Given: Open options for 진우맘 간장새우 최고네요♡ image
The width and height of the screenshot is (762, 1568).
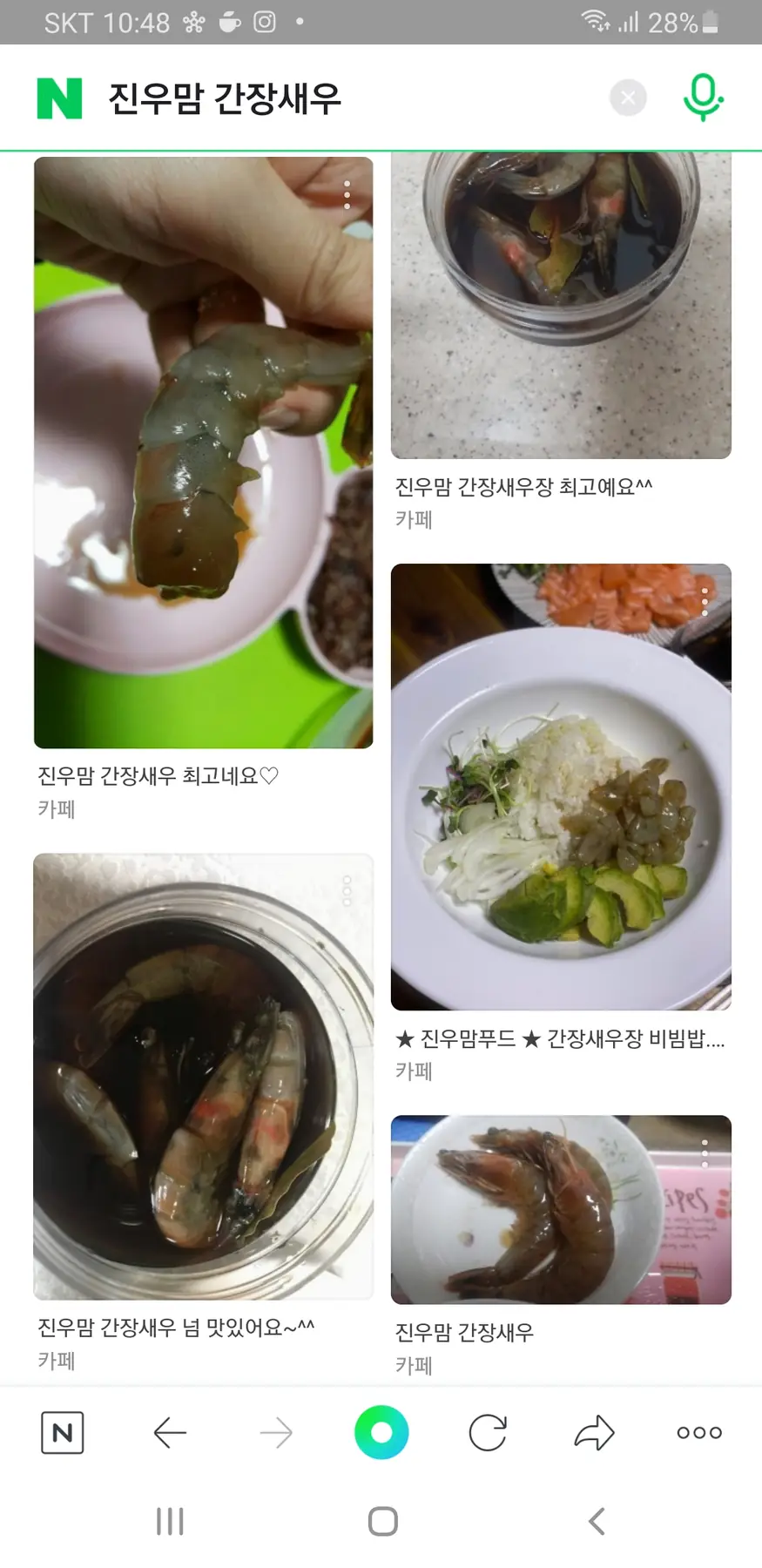Looking at the screenshot, I should (347, 195).
